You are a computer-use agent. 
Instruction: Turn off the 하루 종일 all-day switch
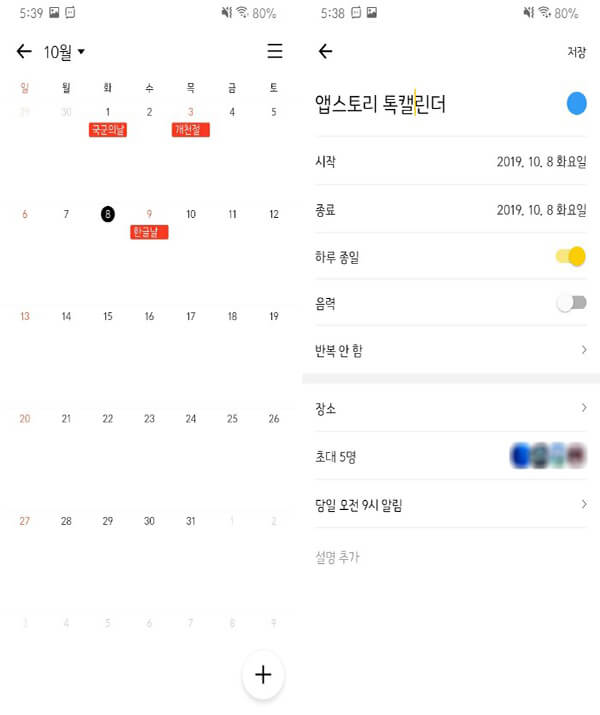coord(571,257)
